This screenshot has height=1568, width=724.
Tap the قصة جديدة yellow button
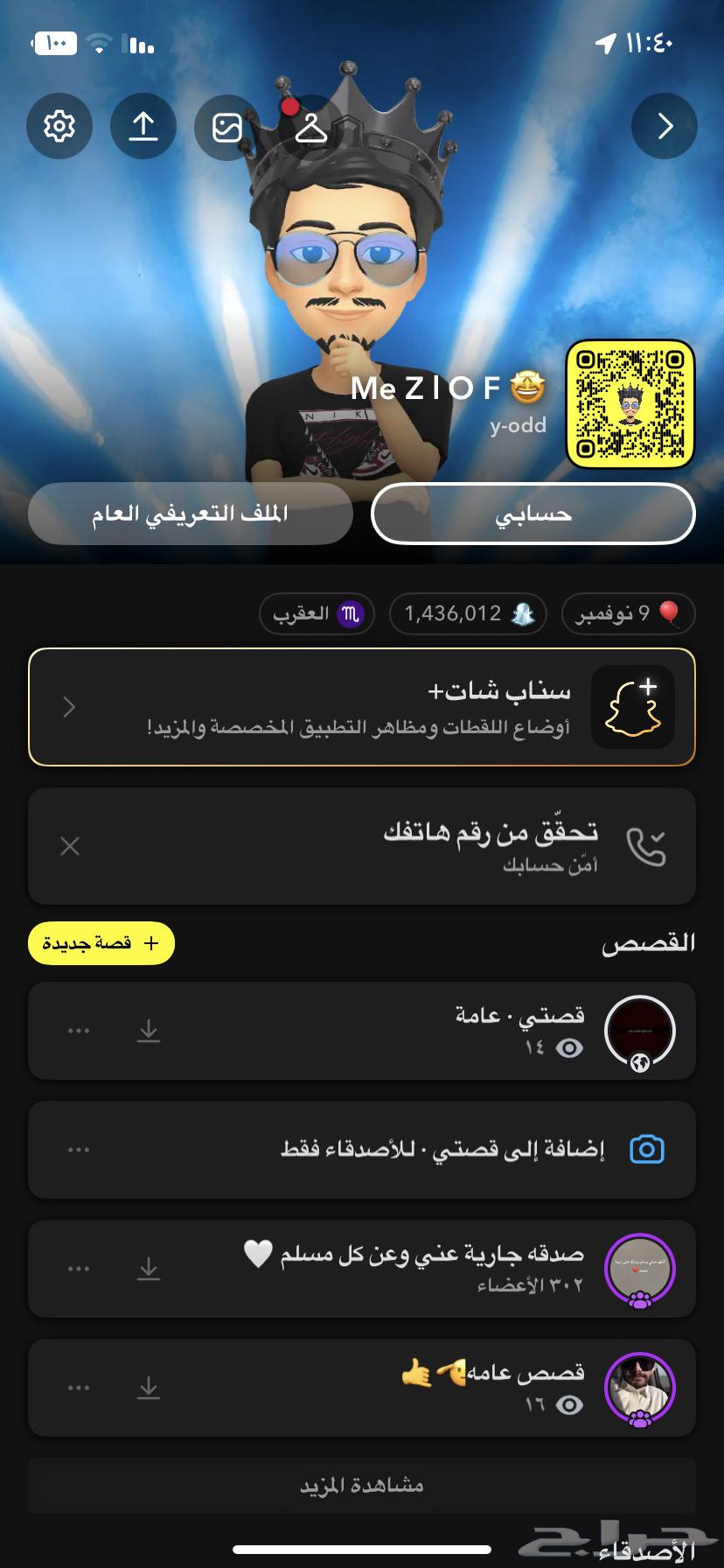101,943
